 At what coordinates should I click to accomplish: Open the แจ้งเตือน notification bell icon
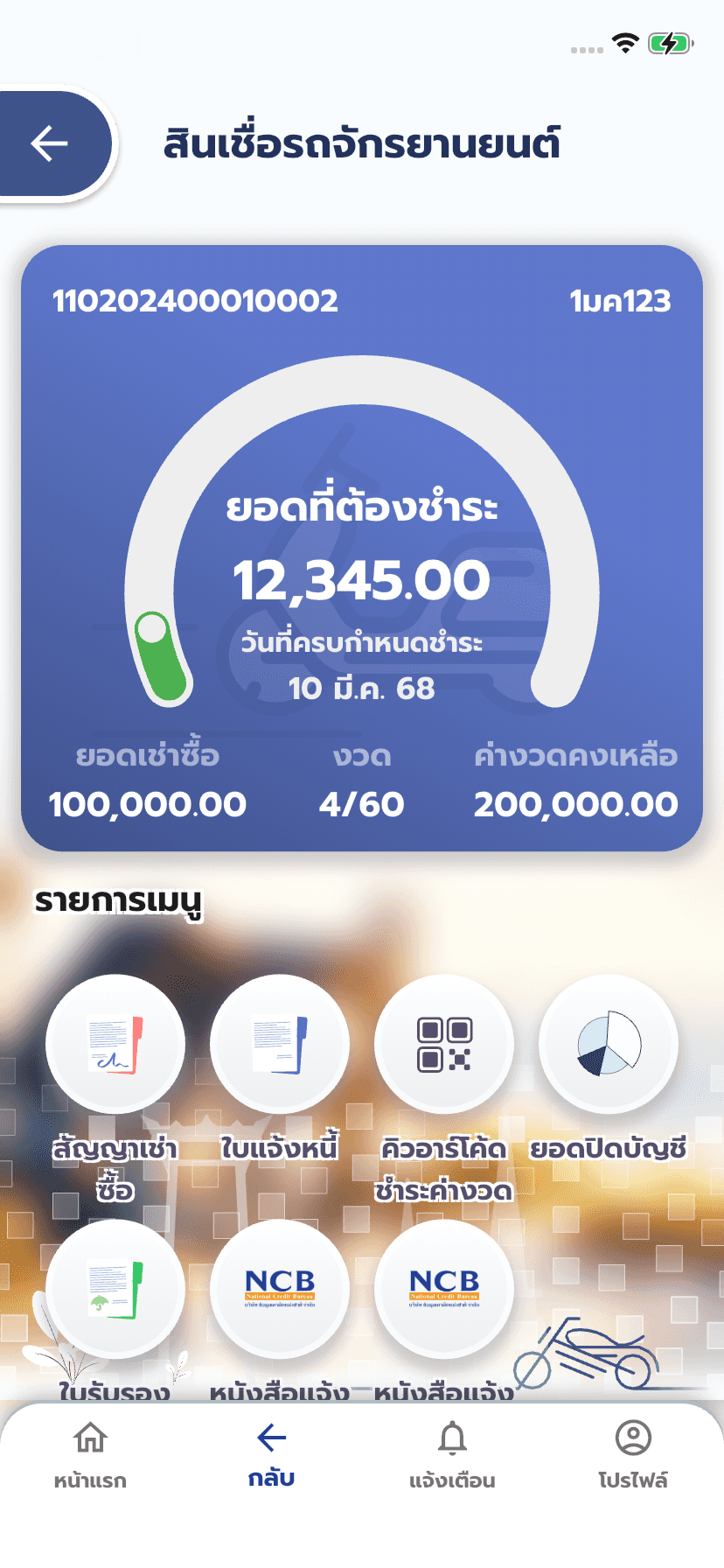click(x=452, y=1439)
